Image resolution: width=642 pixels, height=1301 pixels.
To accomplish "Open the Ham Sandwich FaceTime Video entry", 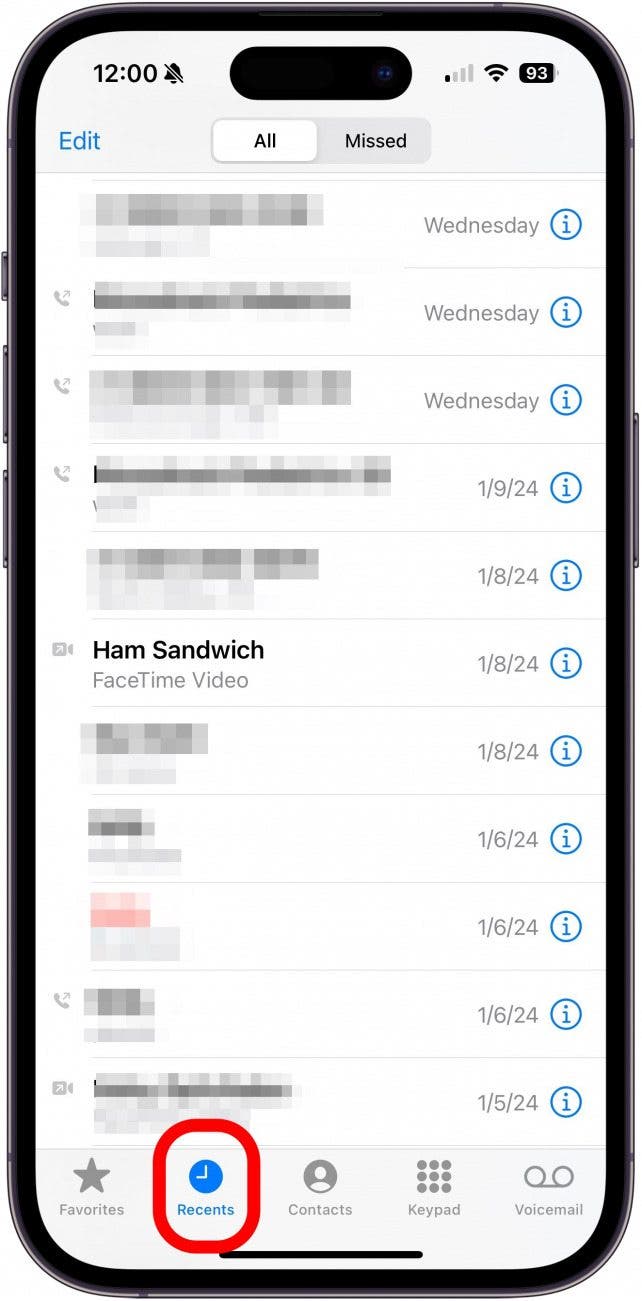I will click(180, 663).
